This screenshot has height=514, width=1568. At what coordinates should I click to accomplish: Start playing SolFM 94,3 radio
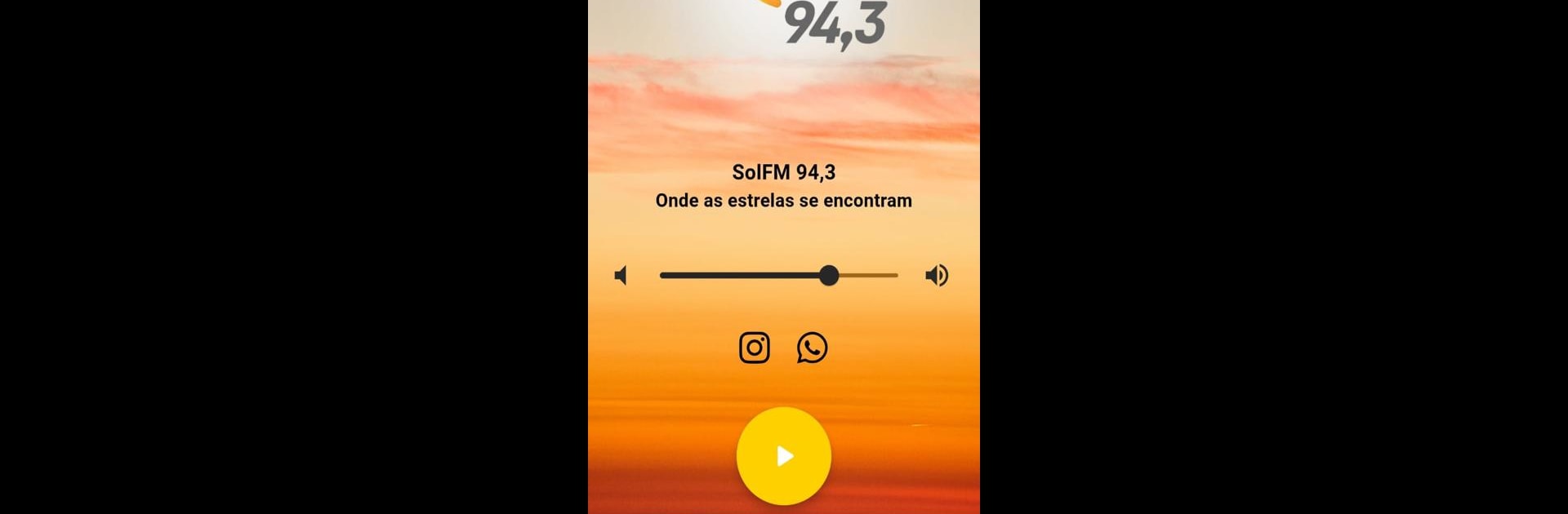(x=784, y=455)
